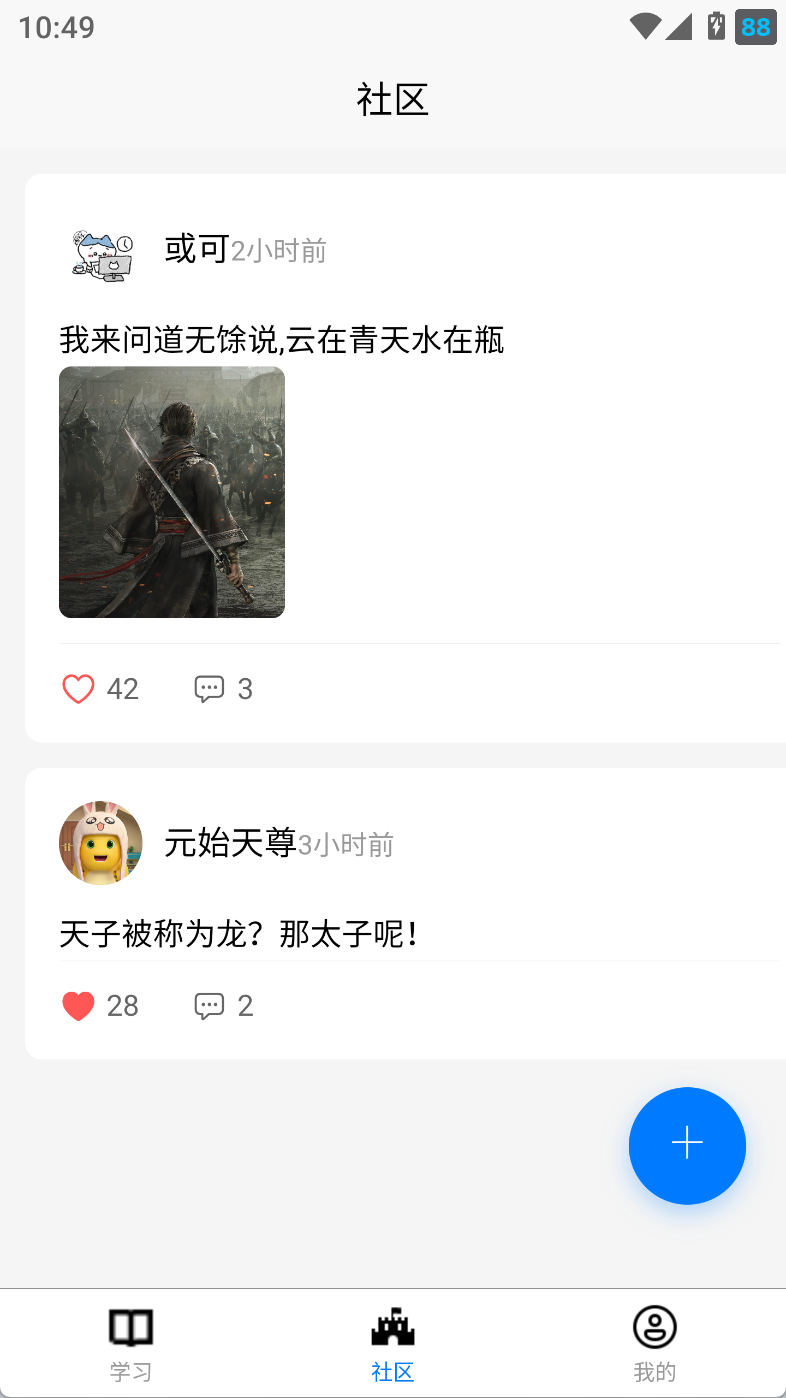Go to the 我的 tab
Image resolution: width=786 pixels, height=1398 pixels.
click(655, 1344)
